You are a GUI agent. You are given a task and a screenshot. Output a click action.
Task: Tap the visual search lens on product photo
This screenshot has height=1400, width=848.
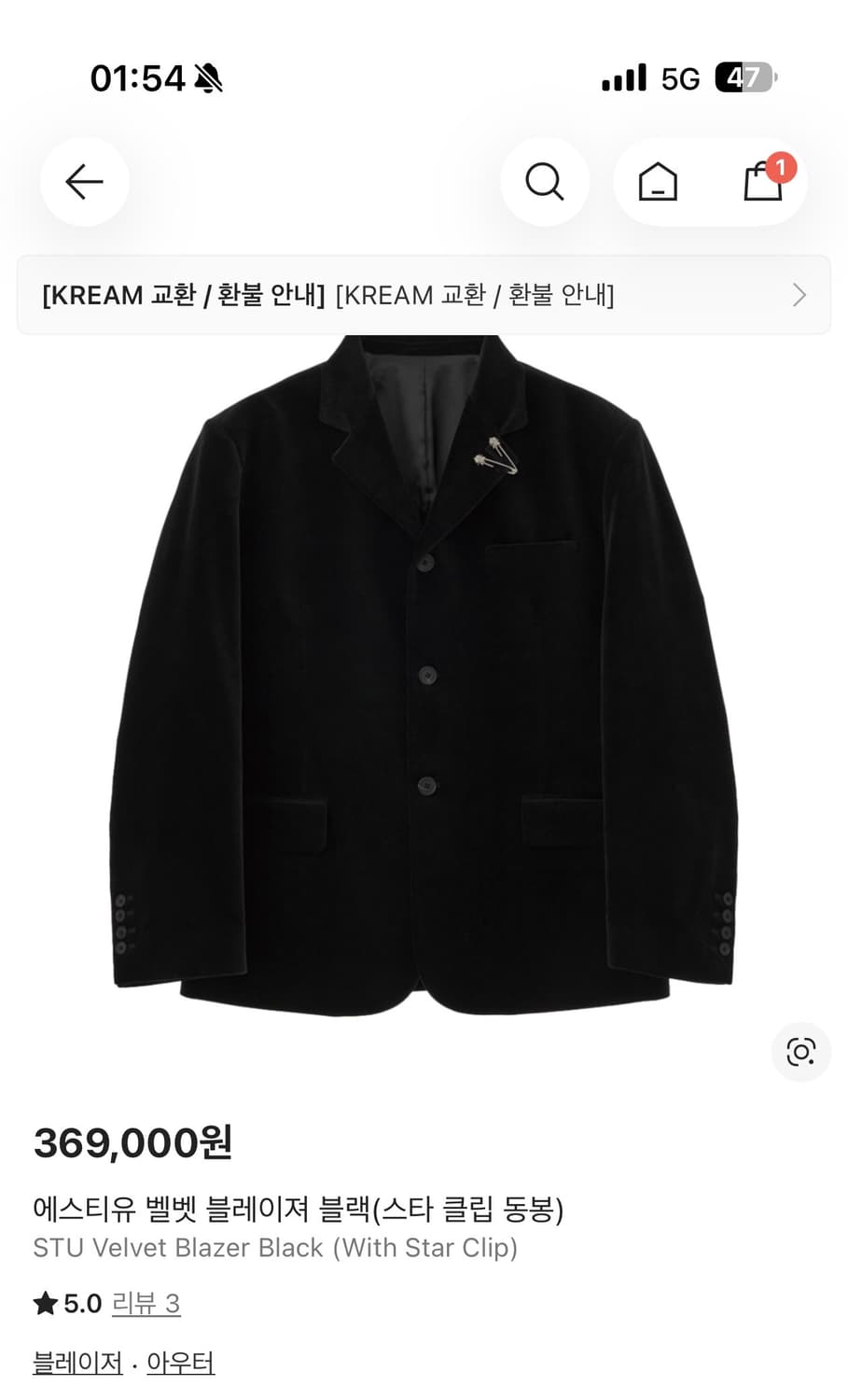800,1052
